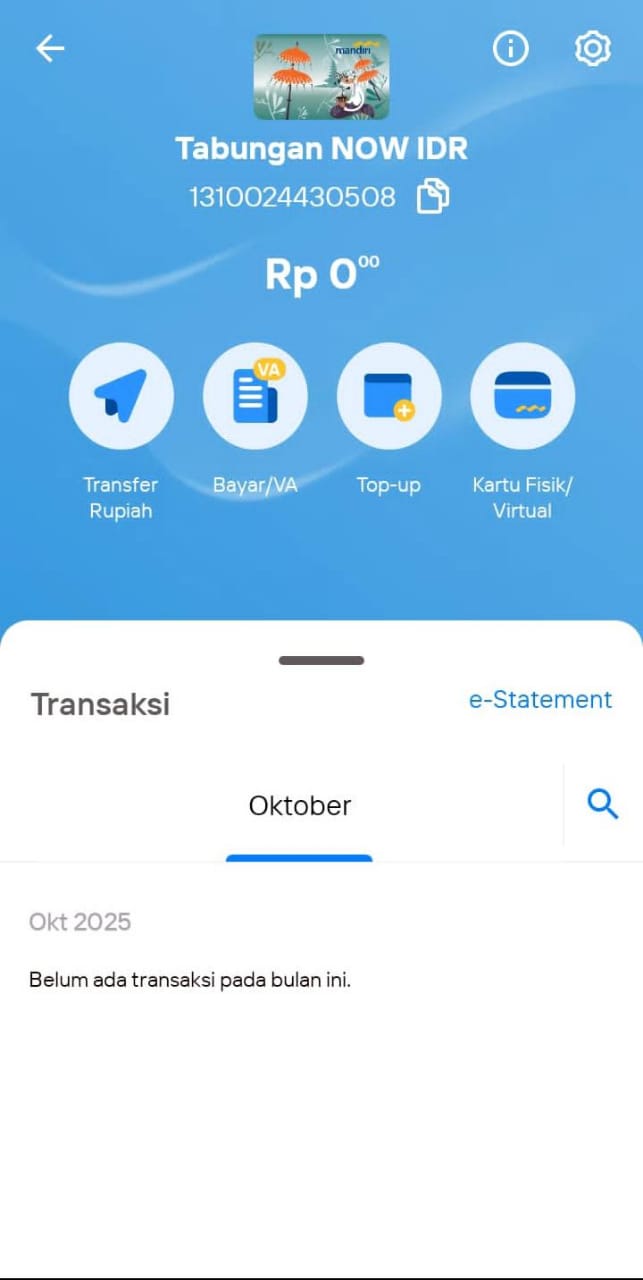Search transactions with the magnifier icon

(602, 803)
